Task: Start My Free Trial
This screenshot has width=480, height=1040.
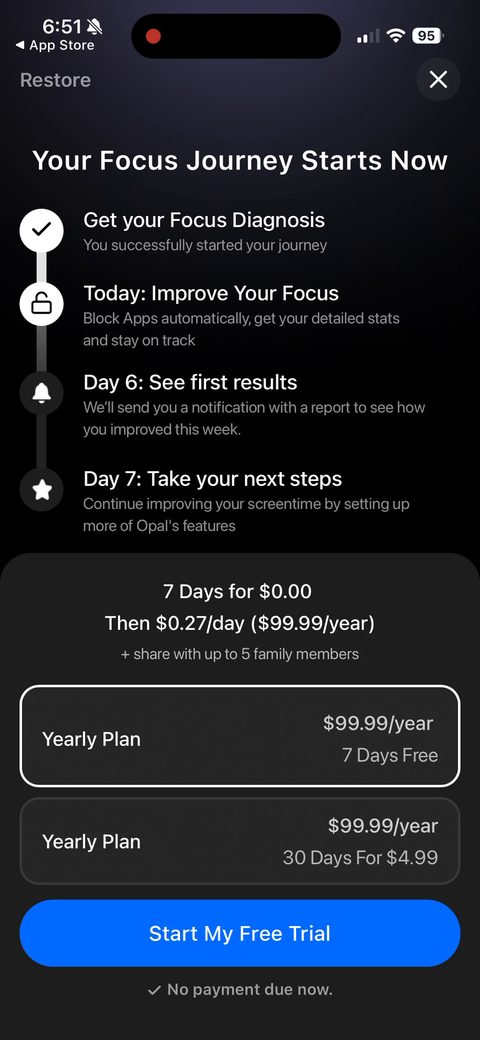Action: click(239, 933)
